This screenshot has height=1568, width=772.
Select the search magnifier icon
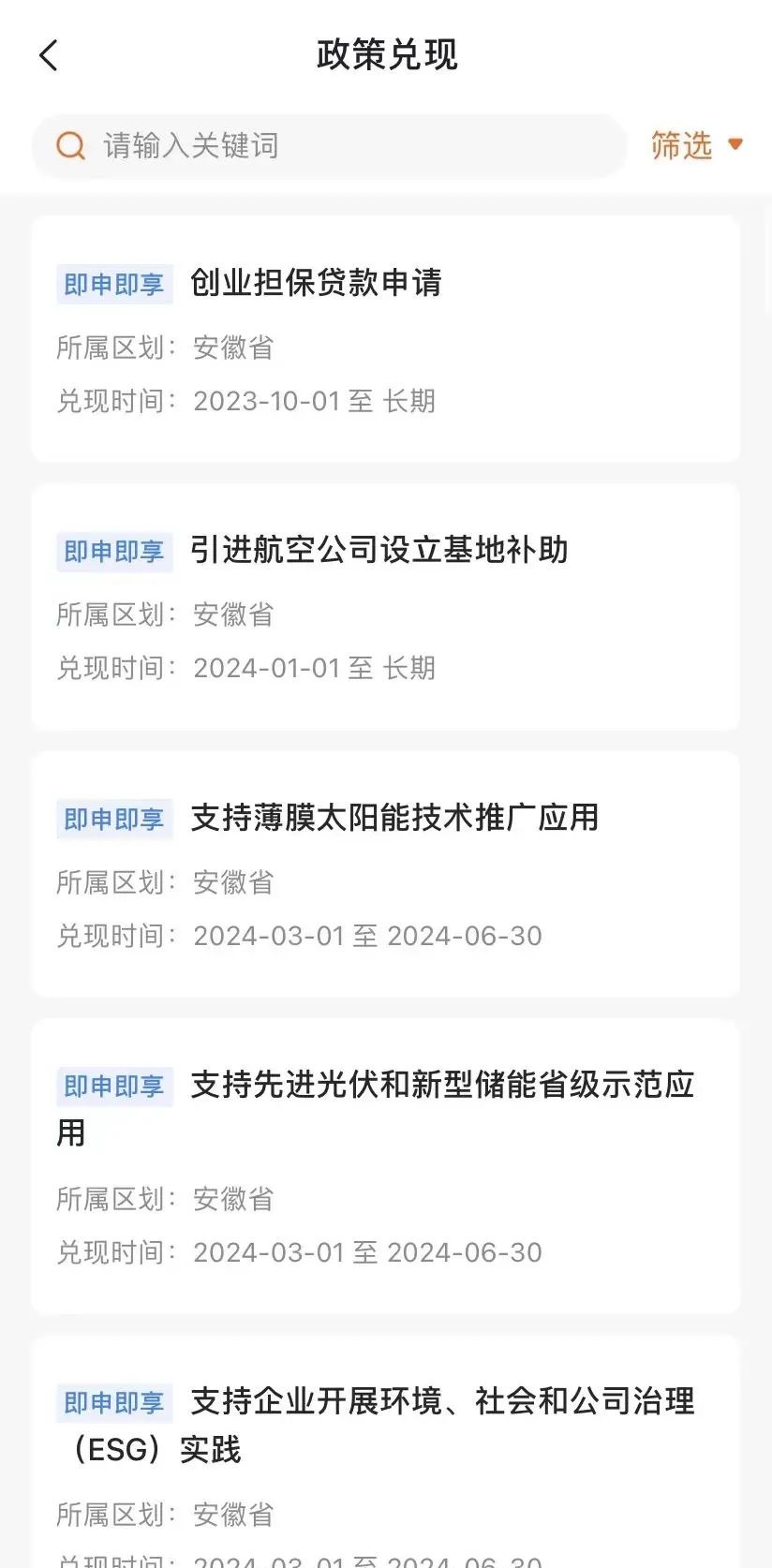(x=71, y=145)
